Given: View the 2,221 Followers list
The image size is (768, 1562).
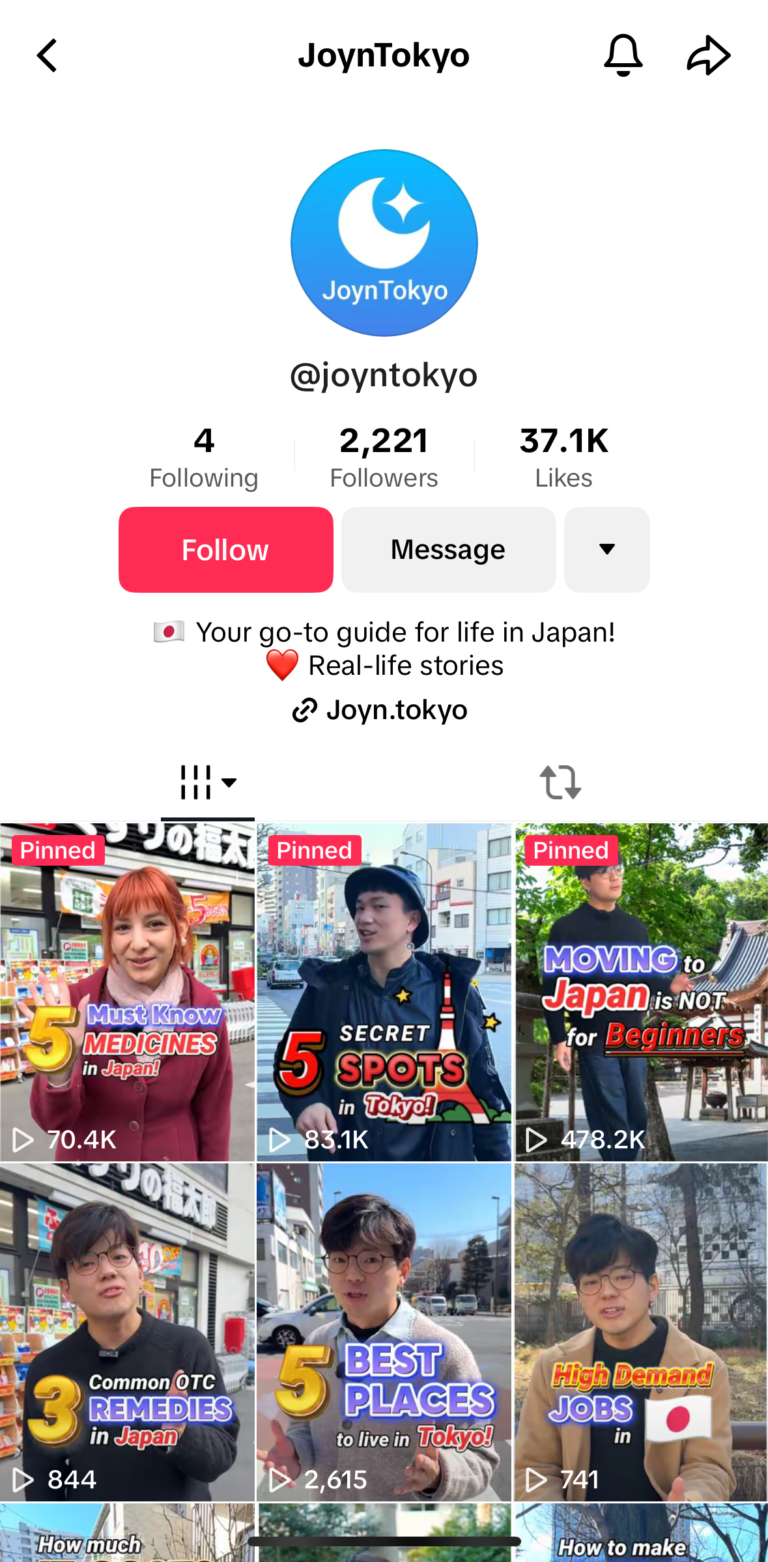Looking at the screenshot, I should click(384, 458).
